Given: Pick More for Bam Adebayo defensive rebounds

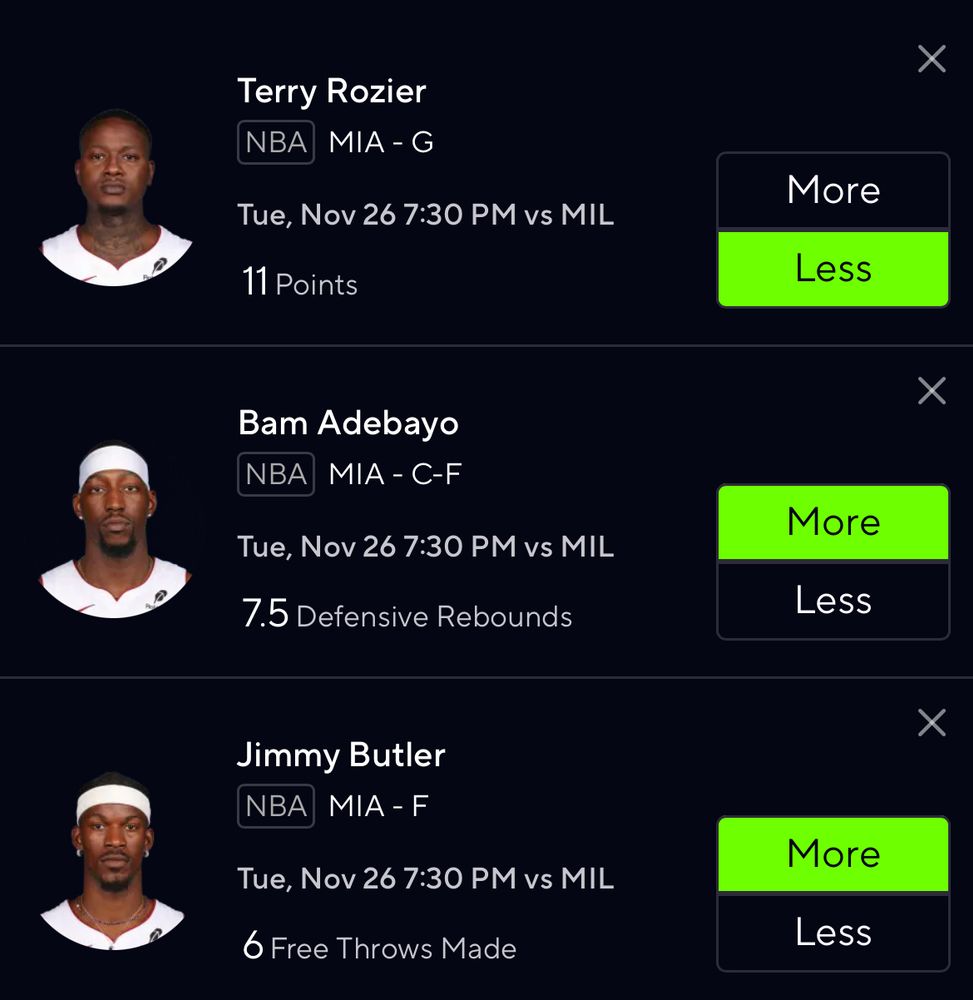Looking at the screenshot, I should [x=832, y=522].
